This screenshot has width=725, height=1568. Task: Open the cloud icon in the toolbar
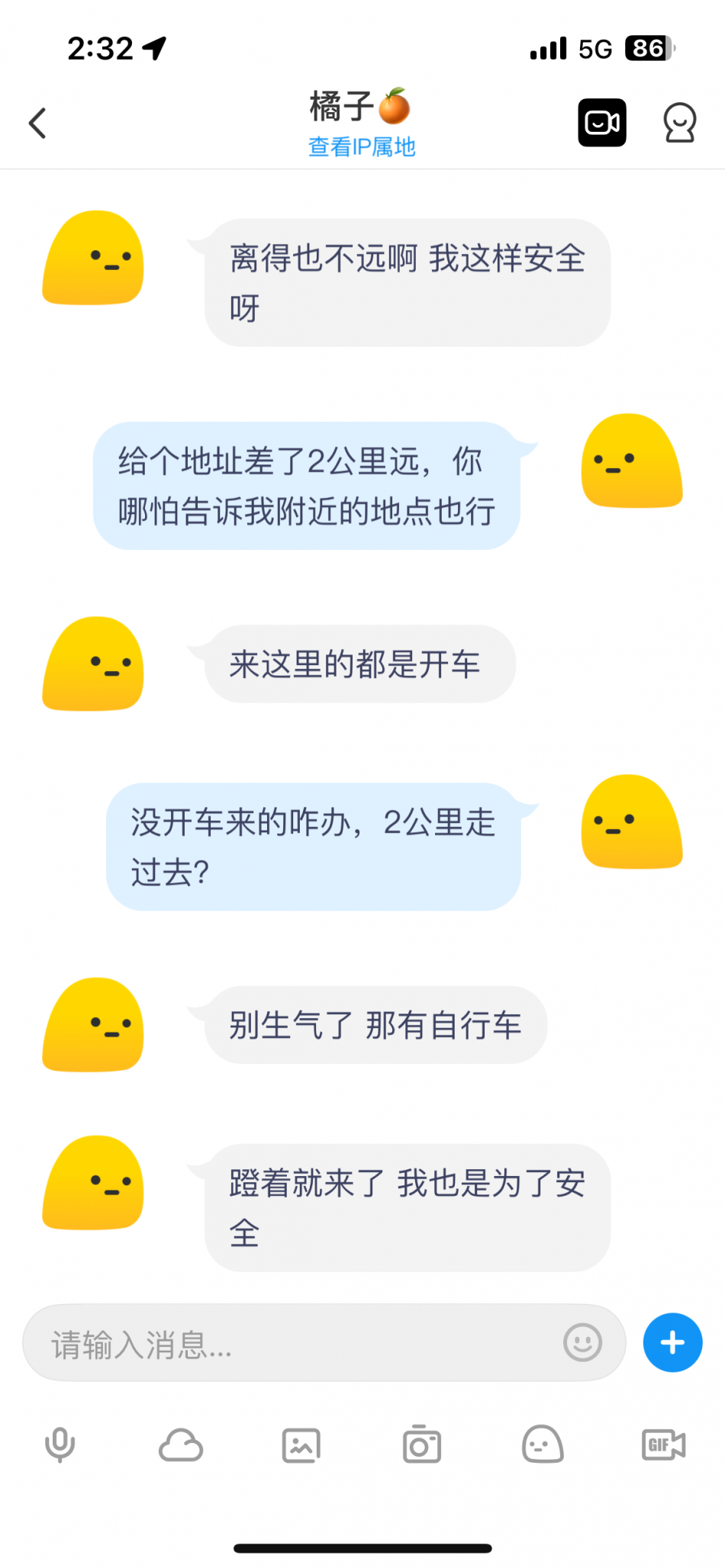(181, 1444)
